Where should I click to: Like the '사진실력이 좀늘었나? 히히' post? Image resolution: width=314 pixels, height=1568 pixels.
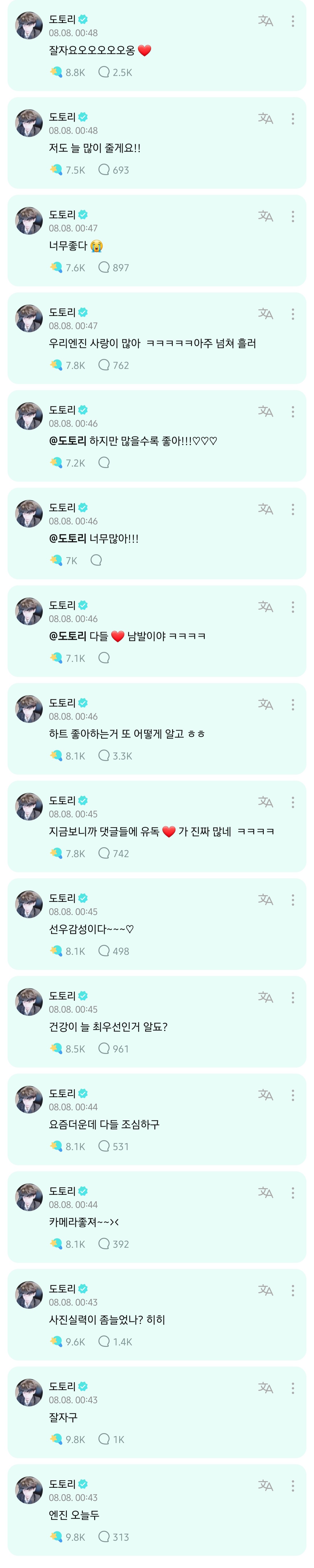[x=57, y=1342]
